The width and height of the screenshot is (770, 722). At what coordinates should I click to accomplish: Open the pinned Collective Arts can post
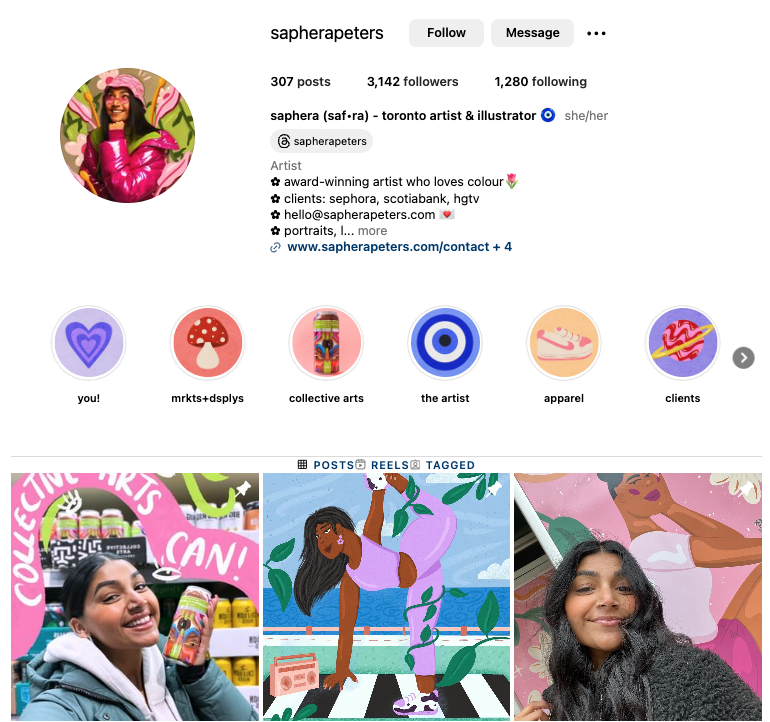click(x=135, y=597)
